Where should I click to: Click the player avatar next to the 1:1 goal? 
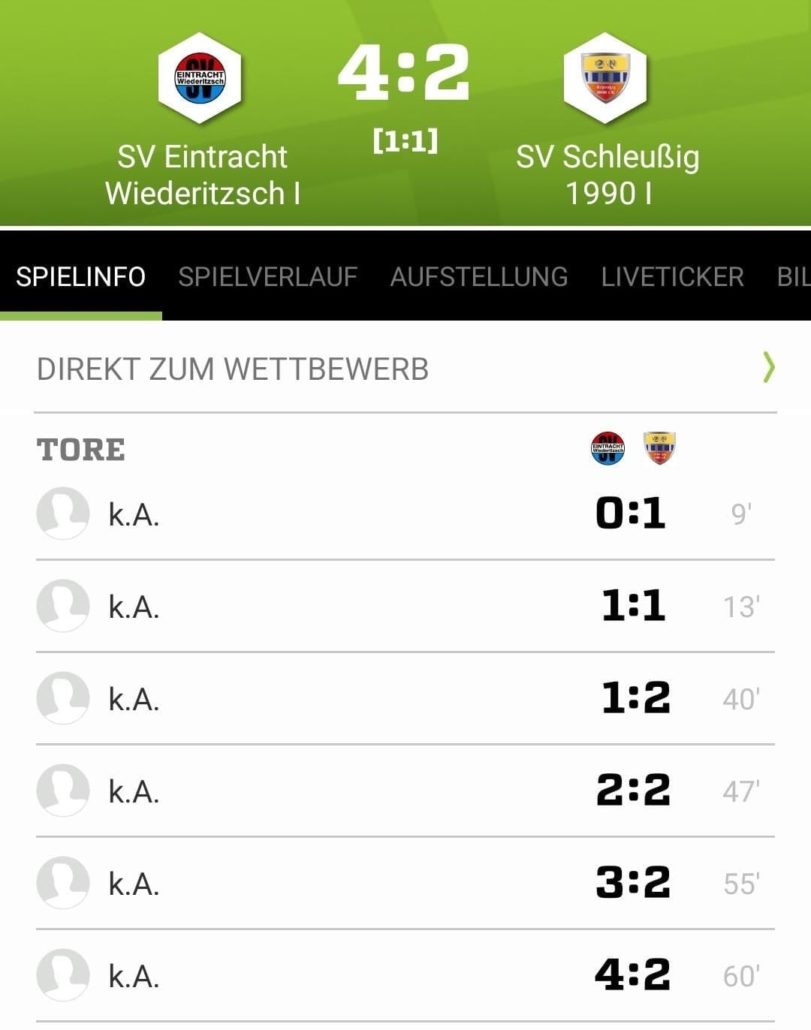click(x=63, y=606)
